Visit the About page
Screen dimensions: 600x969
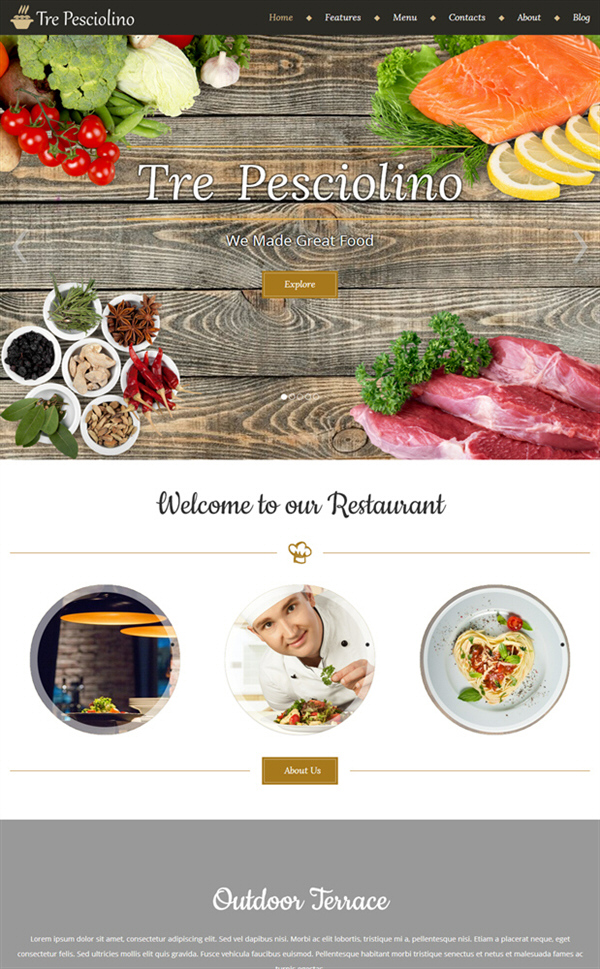click(x=529, y=17)
